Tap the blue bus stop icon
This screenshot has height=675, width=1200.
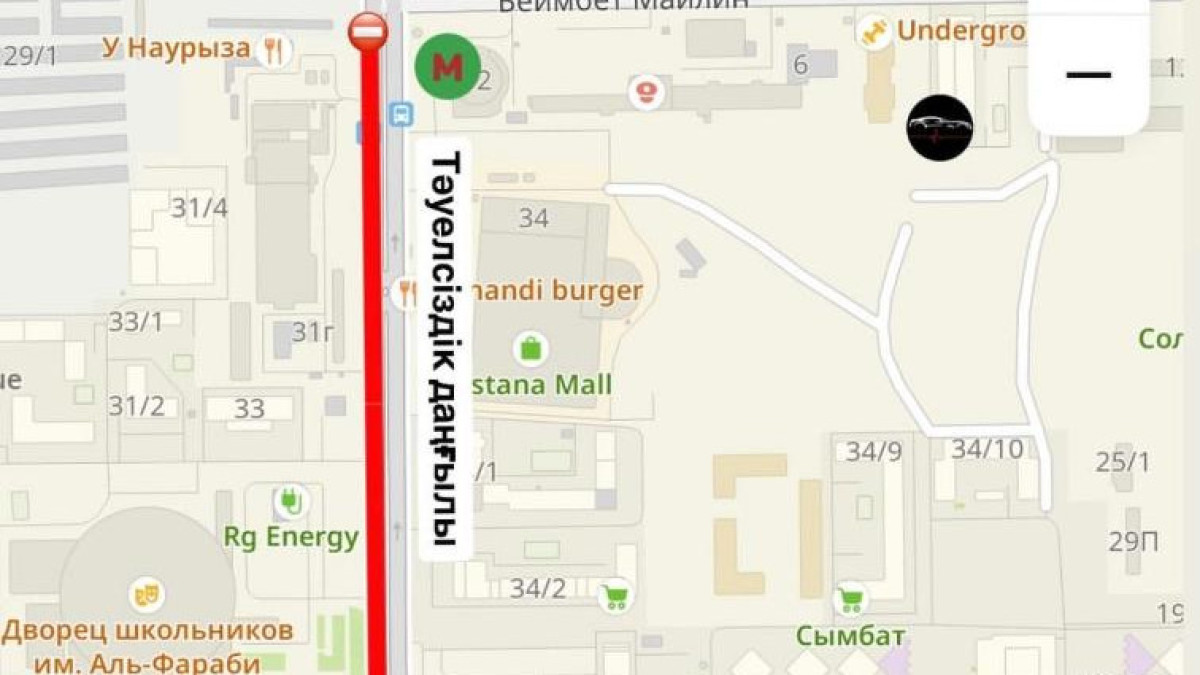click(x=401, y=114)
